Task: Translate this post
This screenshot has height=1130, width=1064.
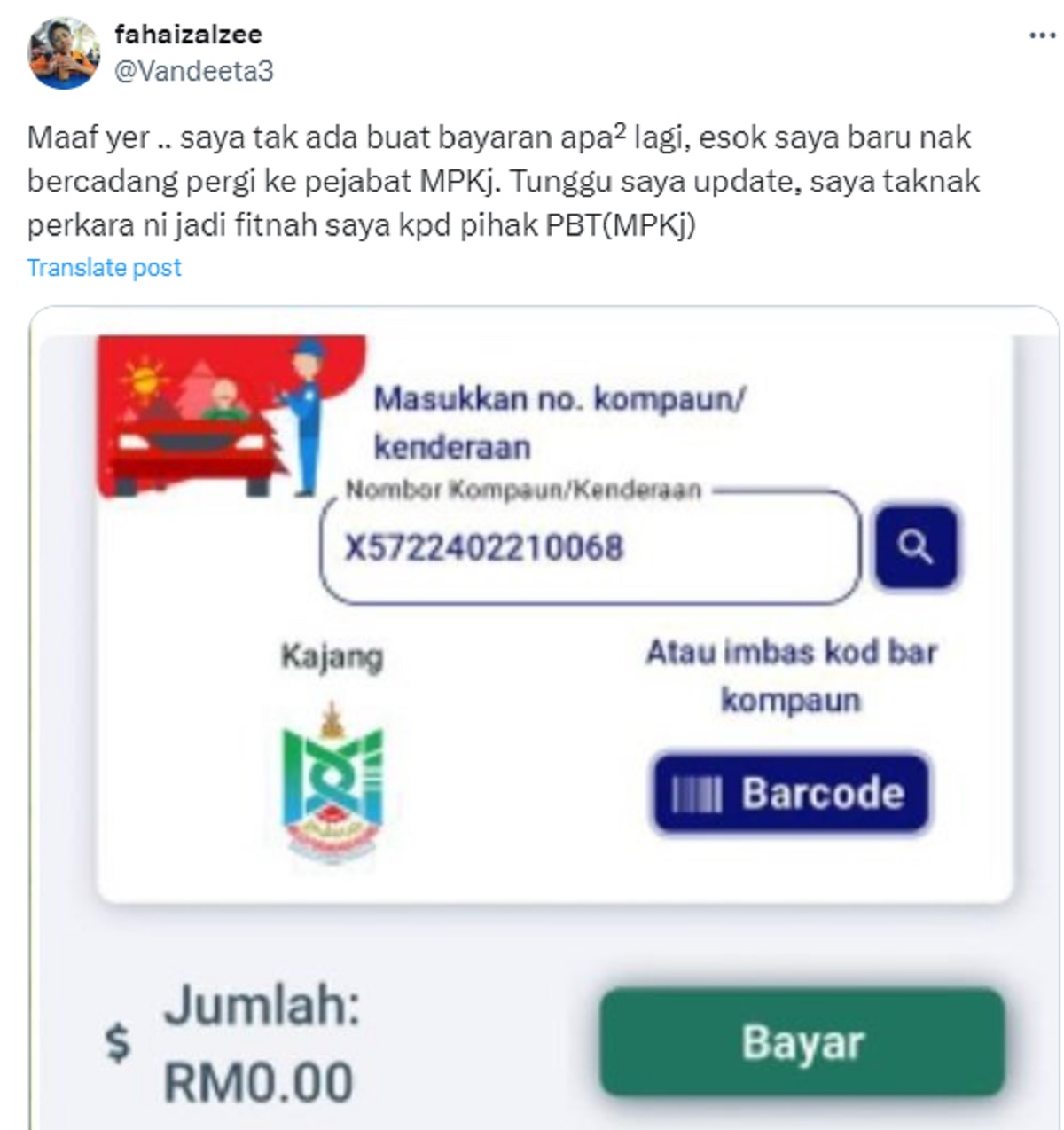Action: click(x=104, y=267)
